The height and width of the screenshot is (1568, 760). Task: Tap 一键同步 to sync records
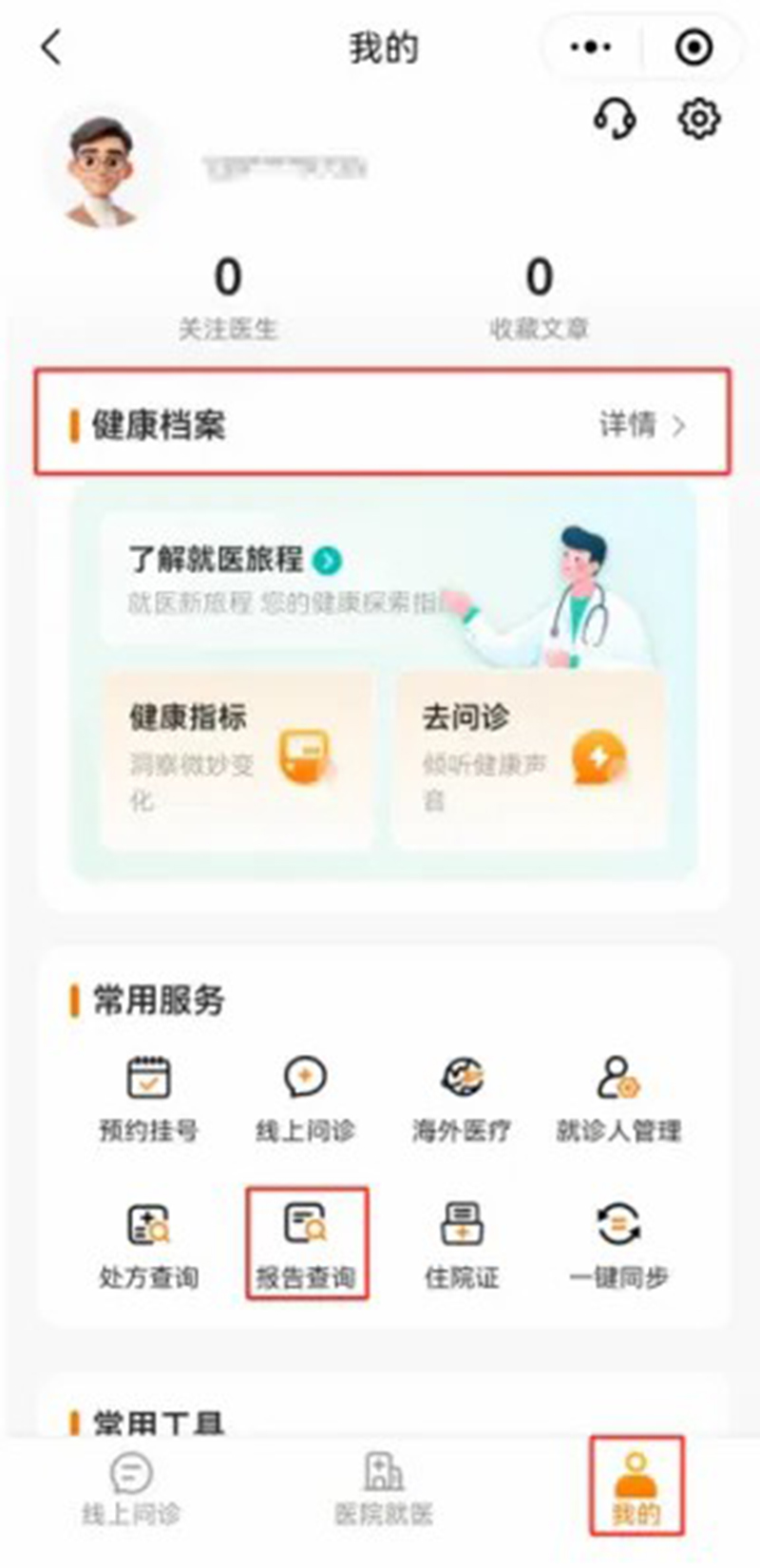pos(618,1243)
